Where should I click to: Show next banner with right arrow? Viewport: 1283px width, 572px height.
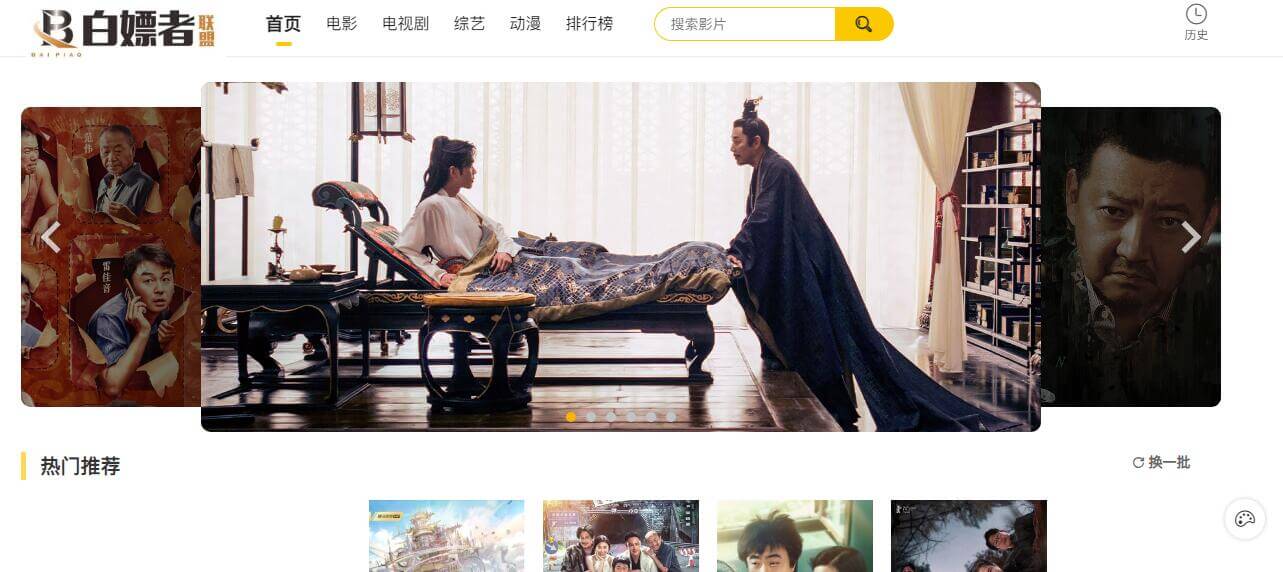pyautogui.click(x=1190, y=237)
